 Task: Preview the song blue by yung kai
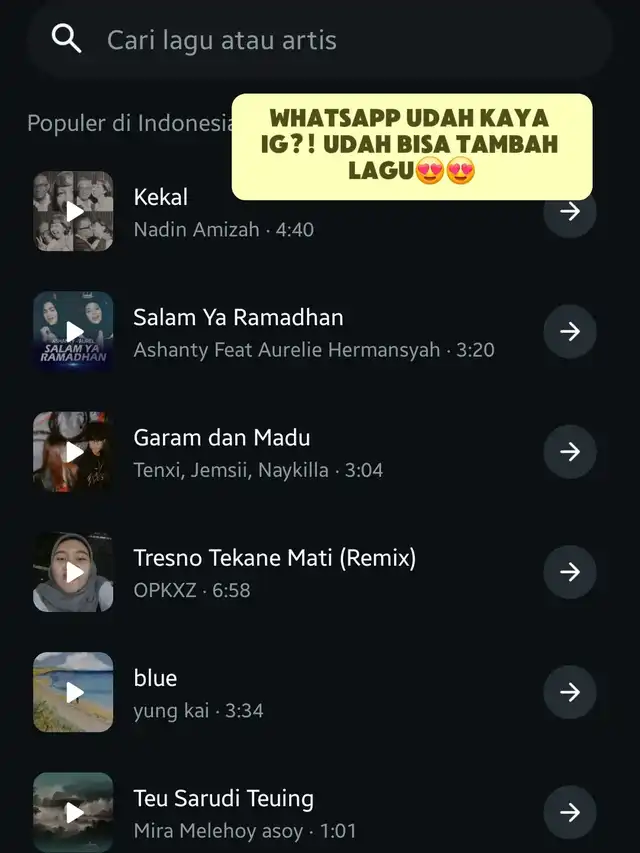coord(73,692)
